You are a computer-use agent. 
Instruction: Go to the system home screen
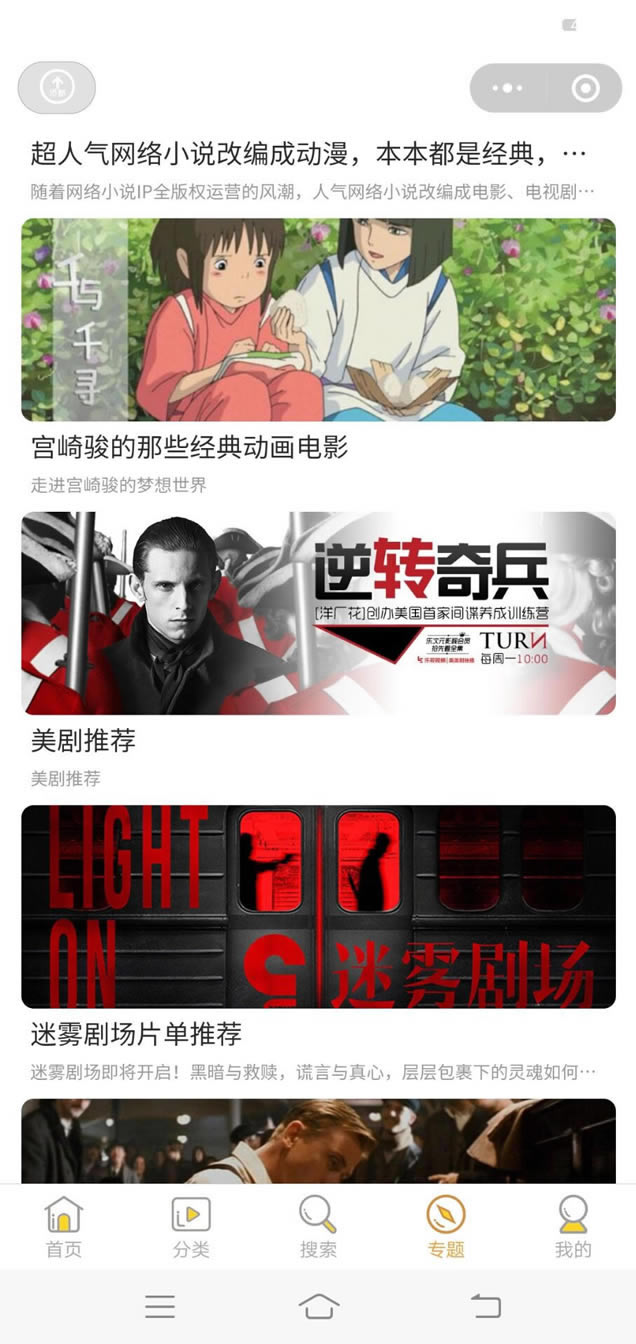318,1306
